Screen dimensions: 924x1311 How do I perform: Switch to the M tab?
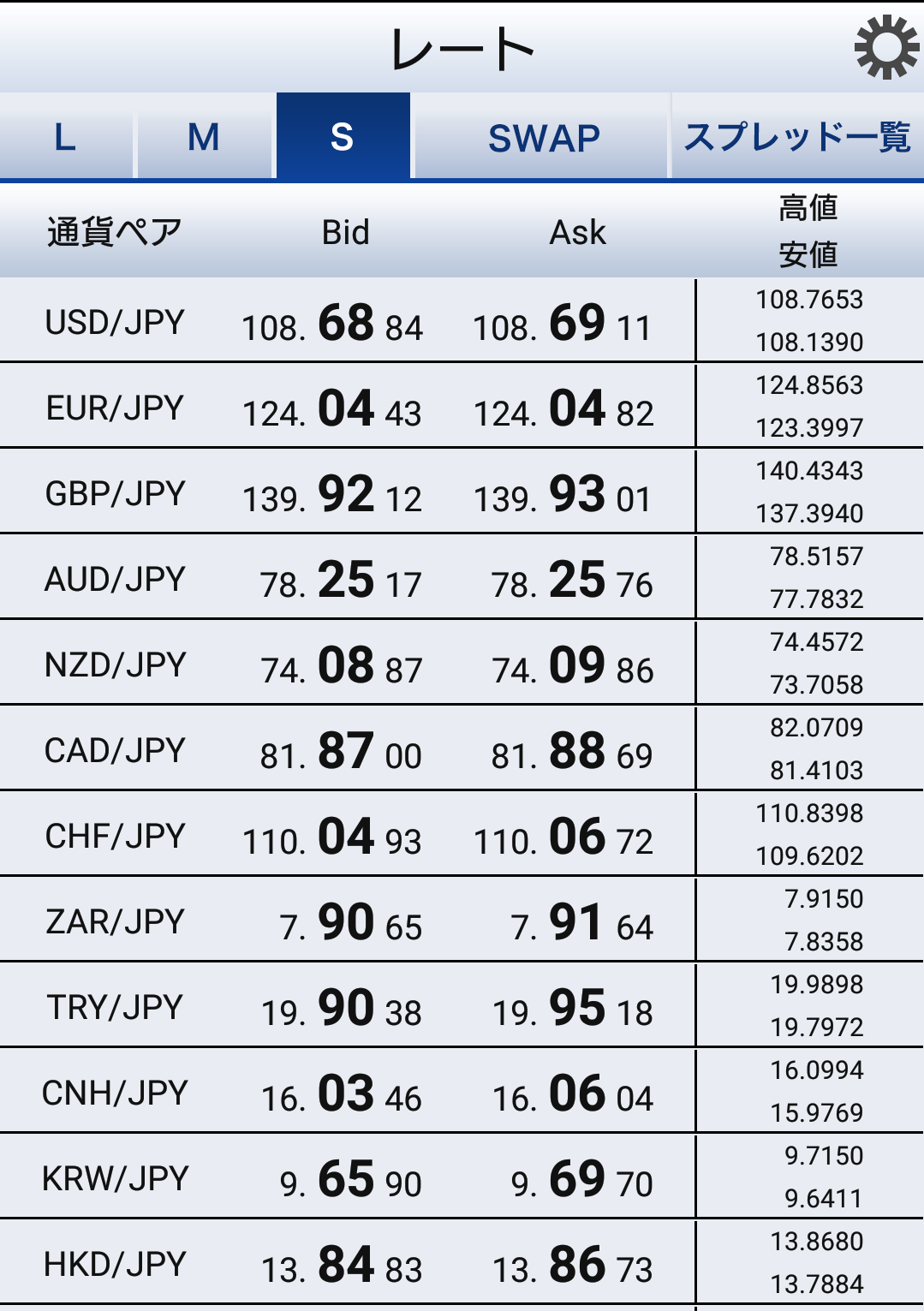tap(204, 137)
